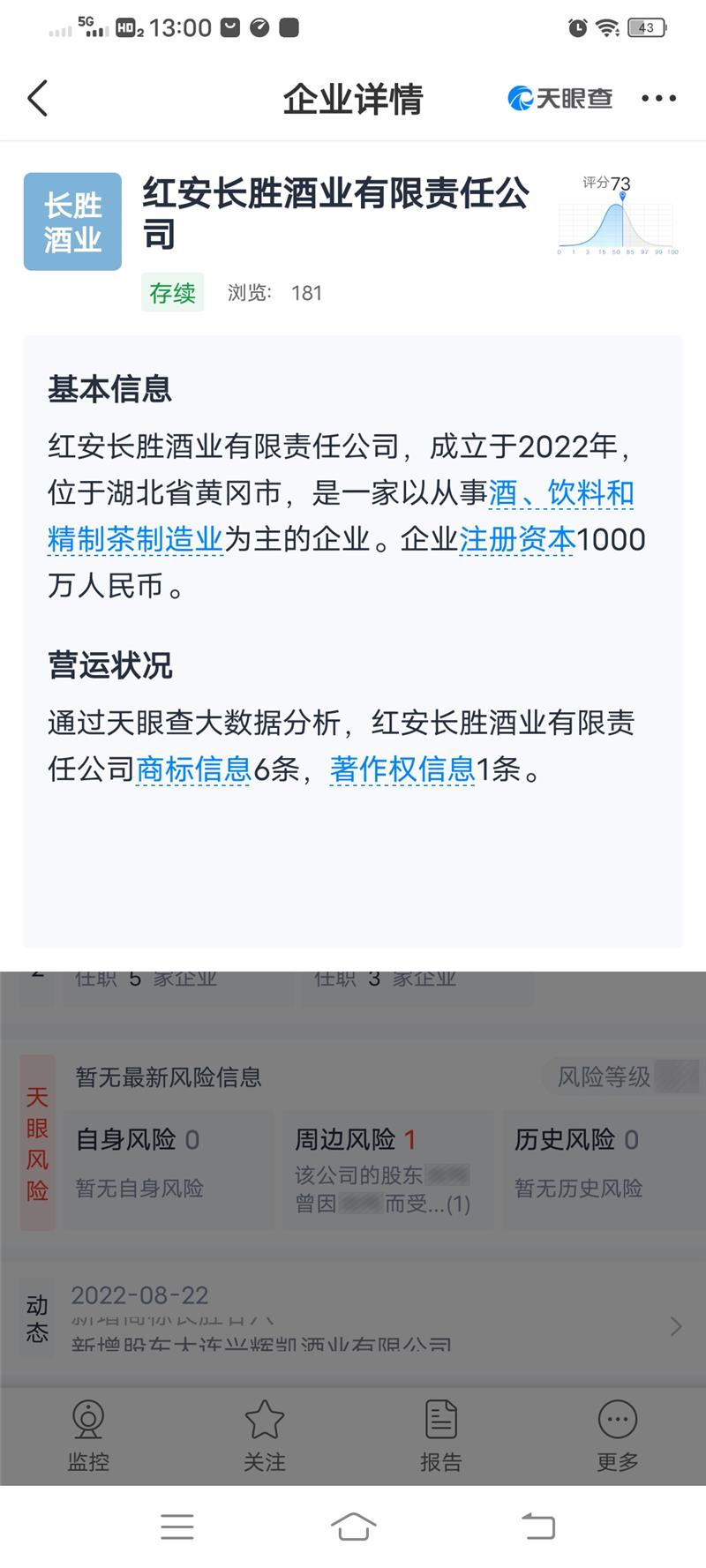706x1568 pixels.
Task: Open the three-dot overflow menu
Action: point(658,98)
